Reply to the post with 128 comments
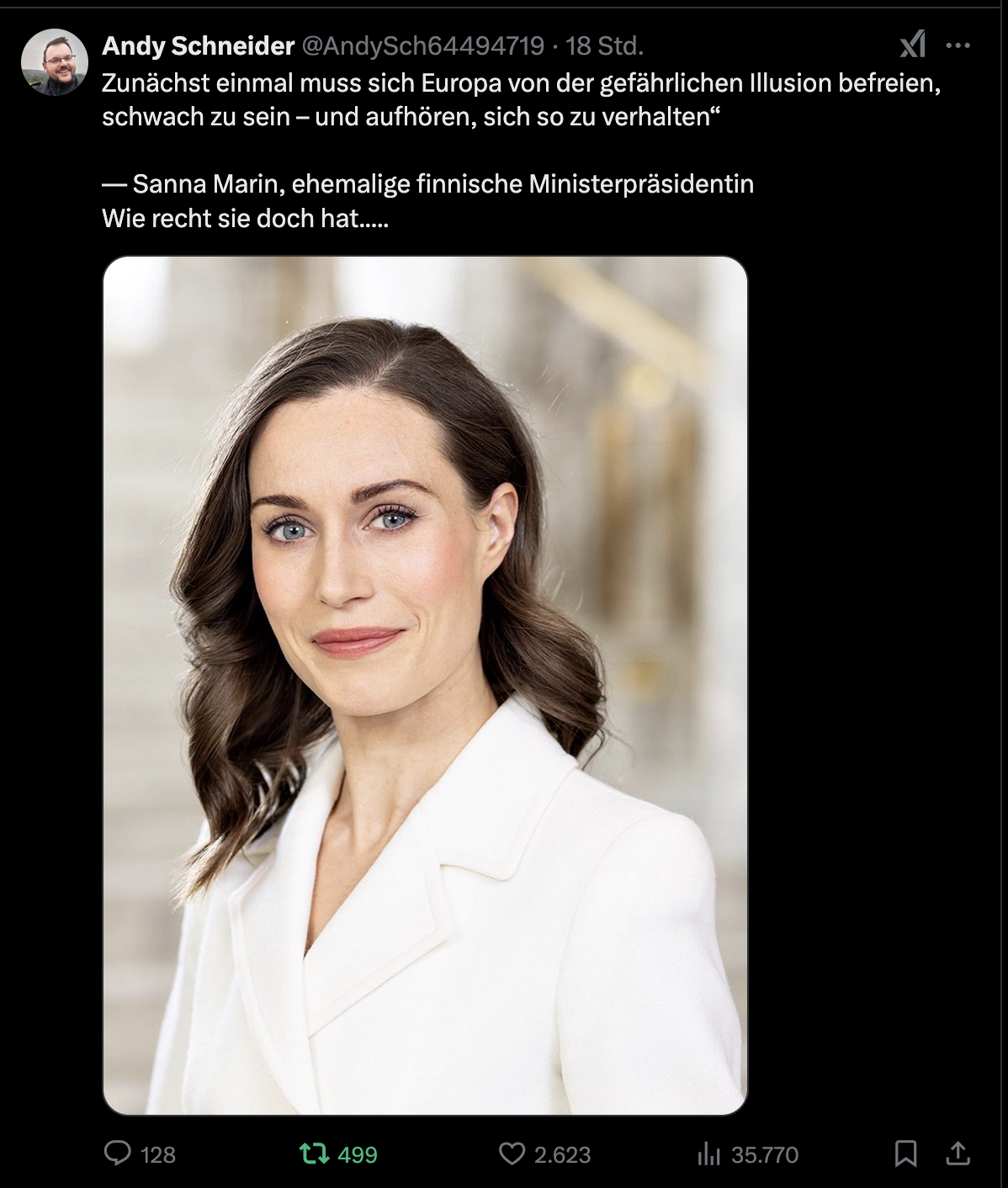 (x=118, y=1154)
